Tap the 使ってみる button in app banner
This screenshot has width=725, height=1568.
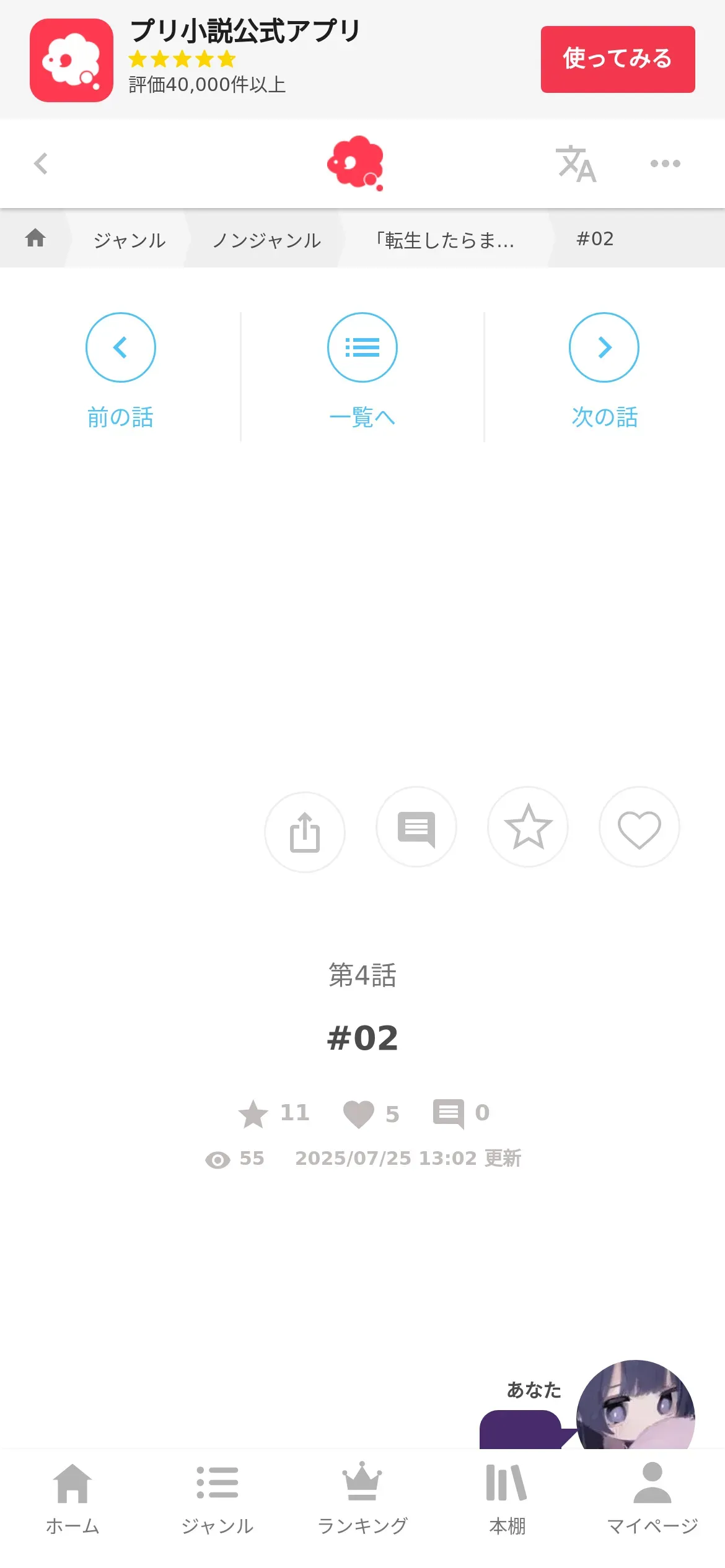[617, 59]
